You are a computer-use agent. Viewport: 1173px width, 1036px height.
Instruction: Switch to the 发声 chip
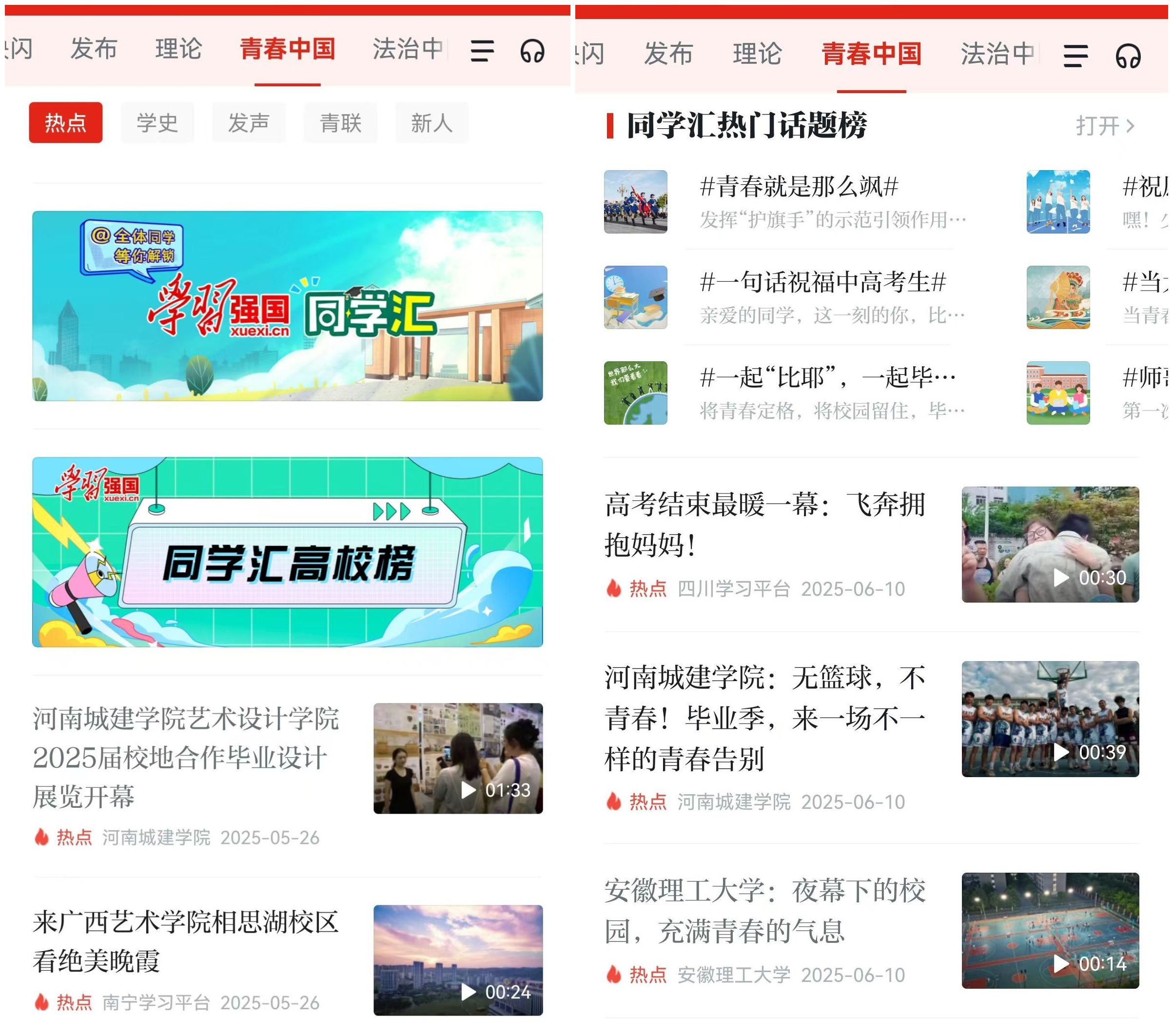click(249, 122)
